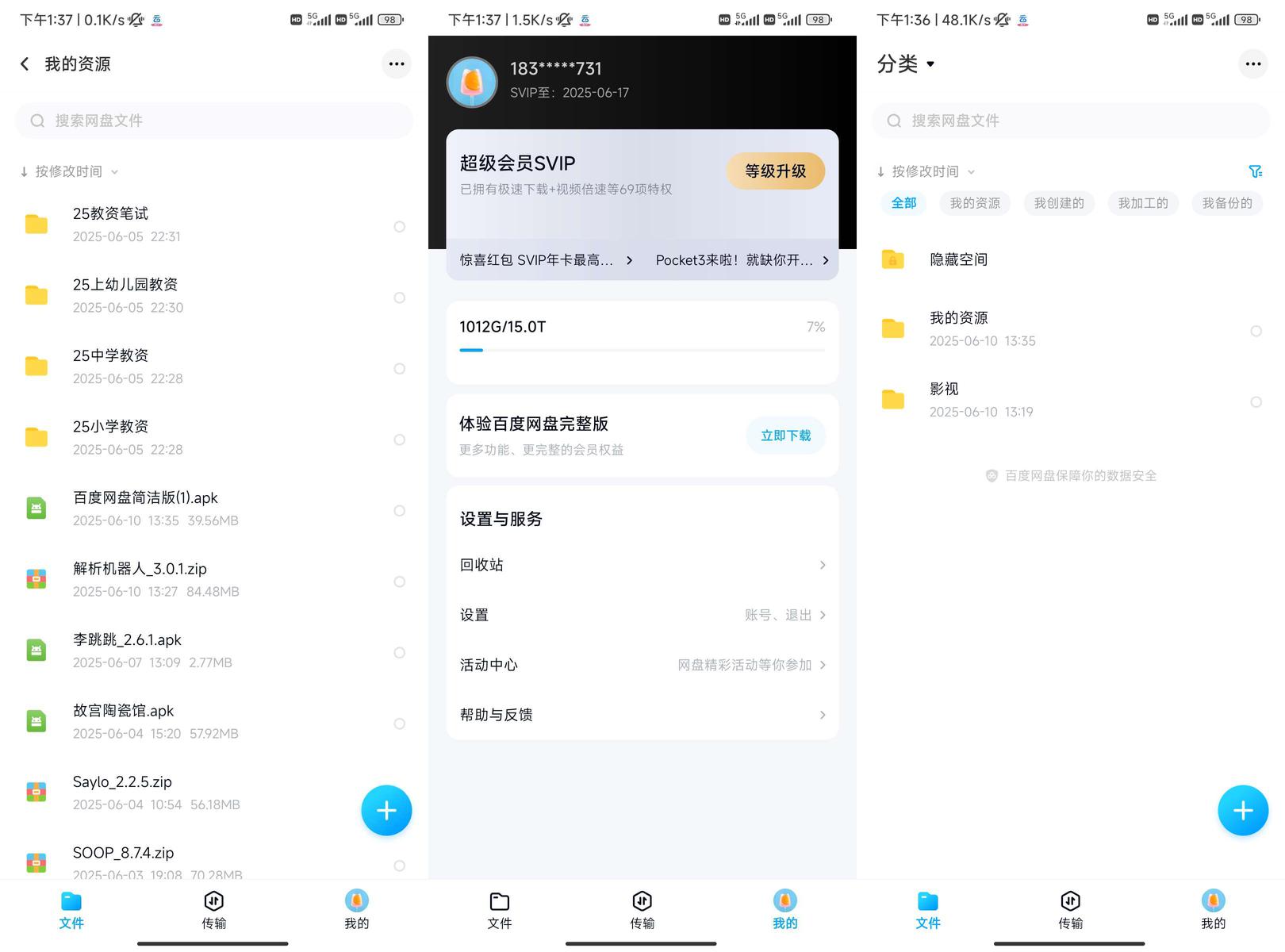Open the filter icon beside 按修改时间
Image resolution: width=1285 pixels, height=952 pixels.
pyautogui.click(x=1255, y=171)
